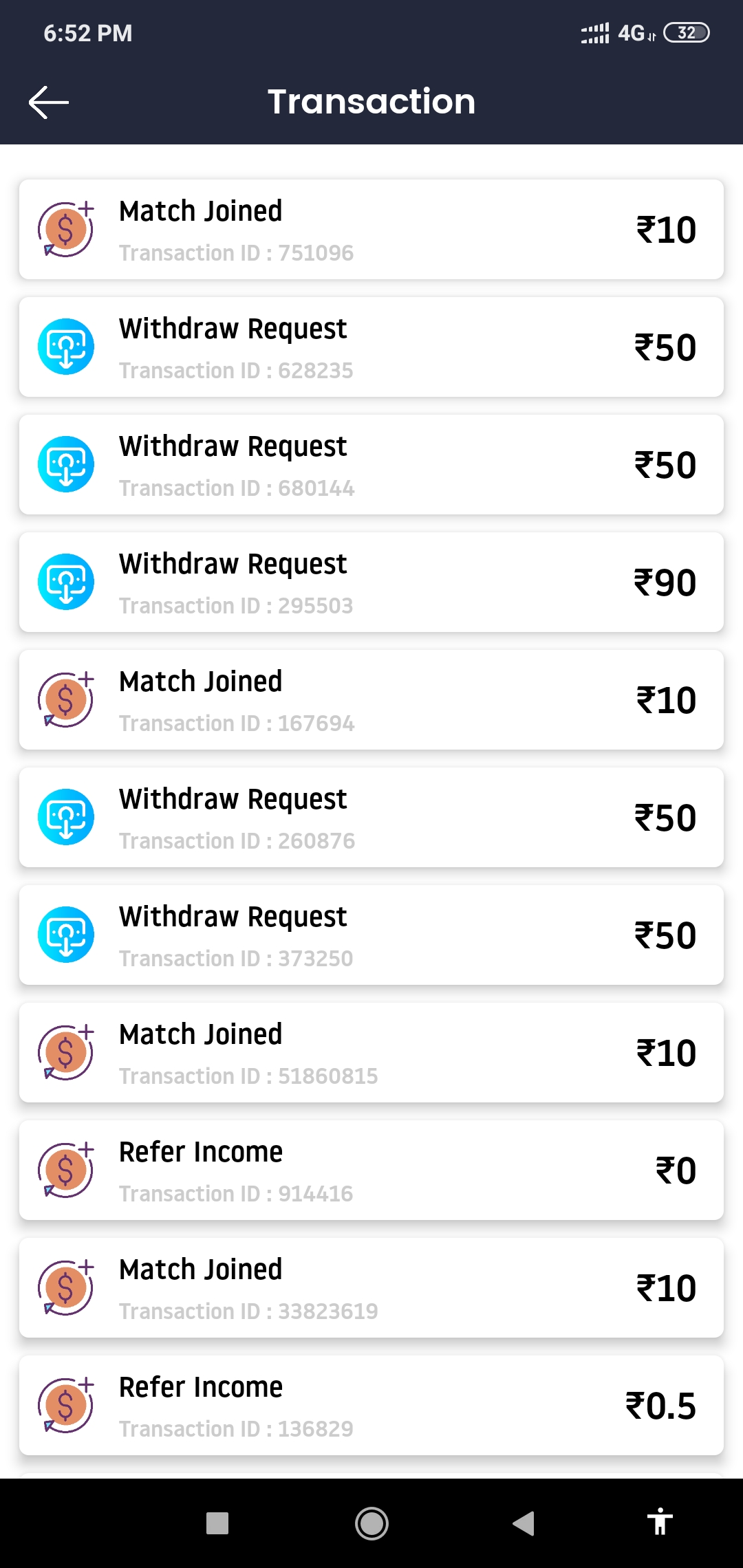Tap the system home button

pos(371,1523)
